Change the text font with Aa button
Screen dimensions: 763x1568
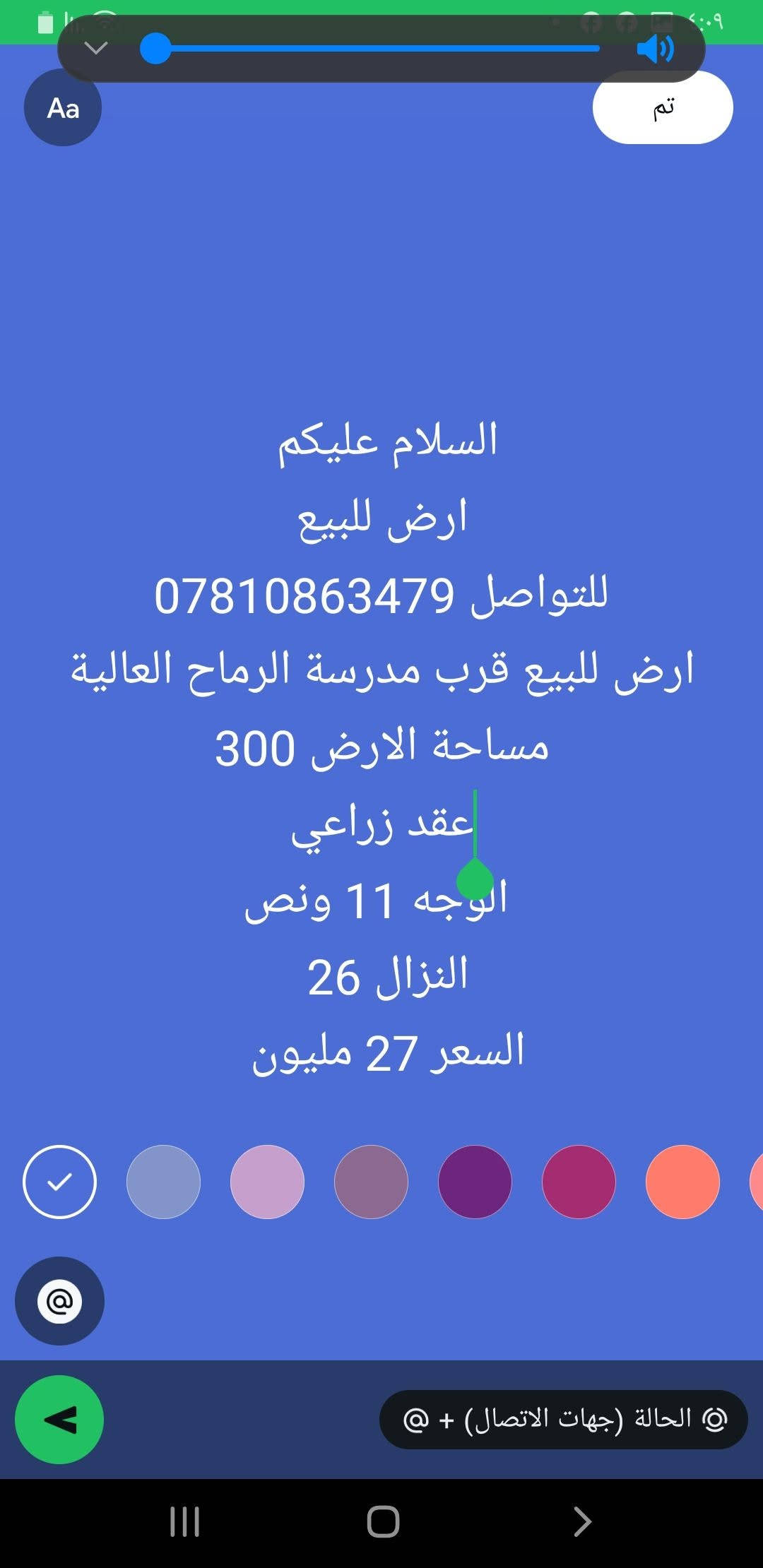tap(63, 107)
